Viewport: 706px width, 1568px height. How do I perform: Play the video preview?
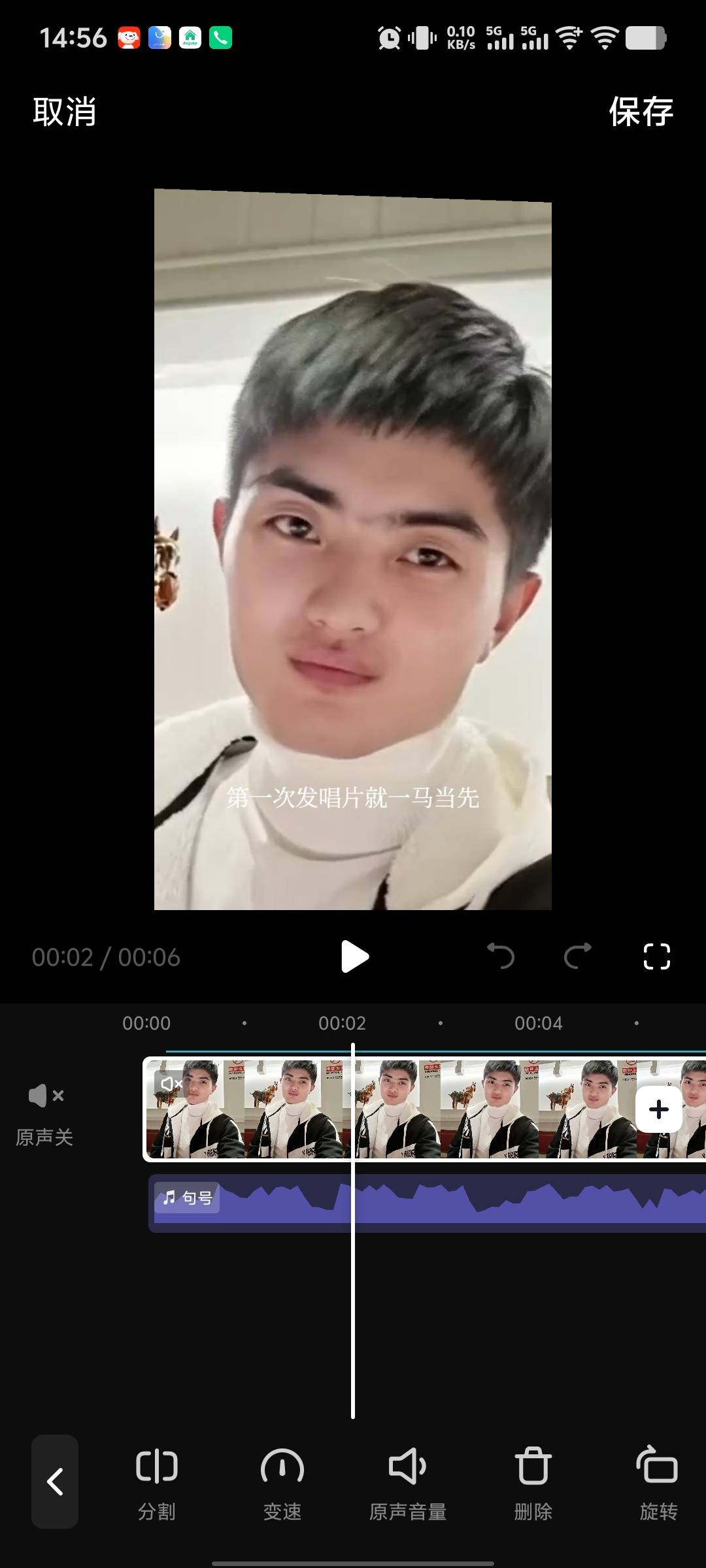tap(354, 957)
